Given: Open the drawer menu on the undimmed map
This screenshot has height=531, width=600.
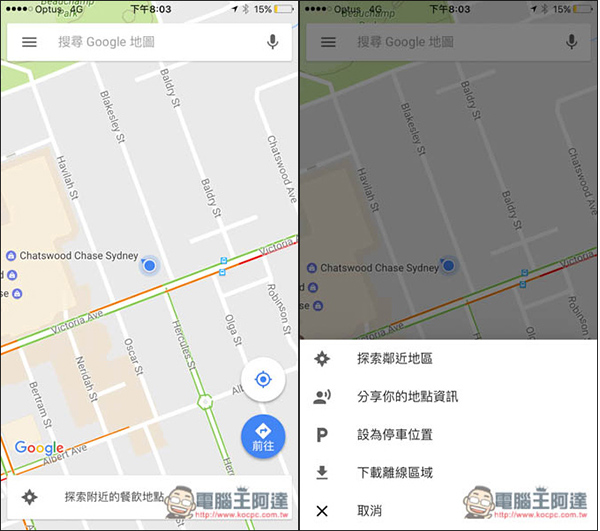Looking at the screenshot, I should point(29,42).
